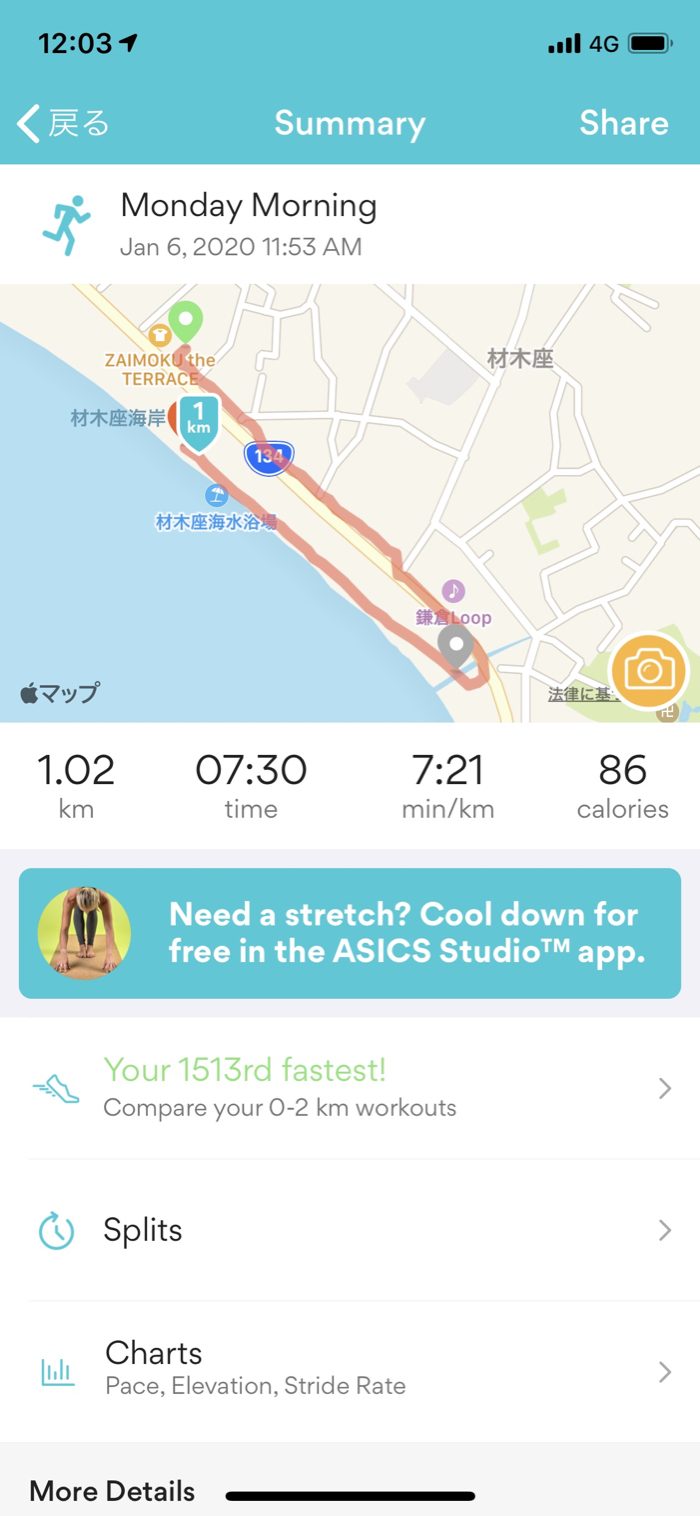The height and width of the screenshot is (1516, 700).
Task: Open the ASICS Studio stretch banner
Action: (x=350, y=933)
